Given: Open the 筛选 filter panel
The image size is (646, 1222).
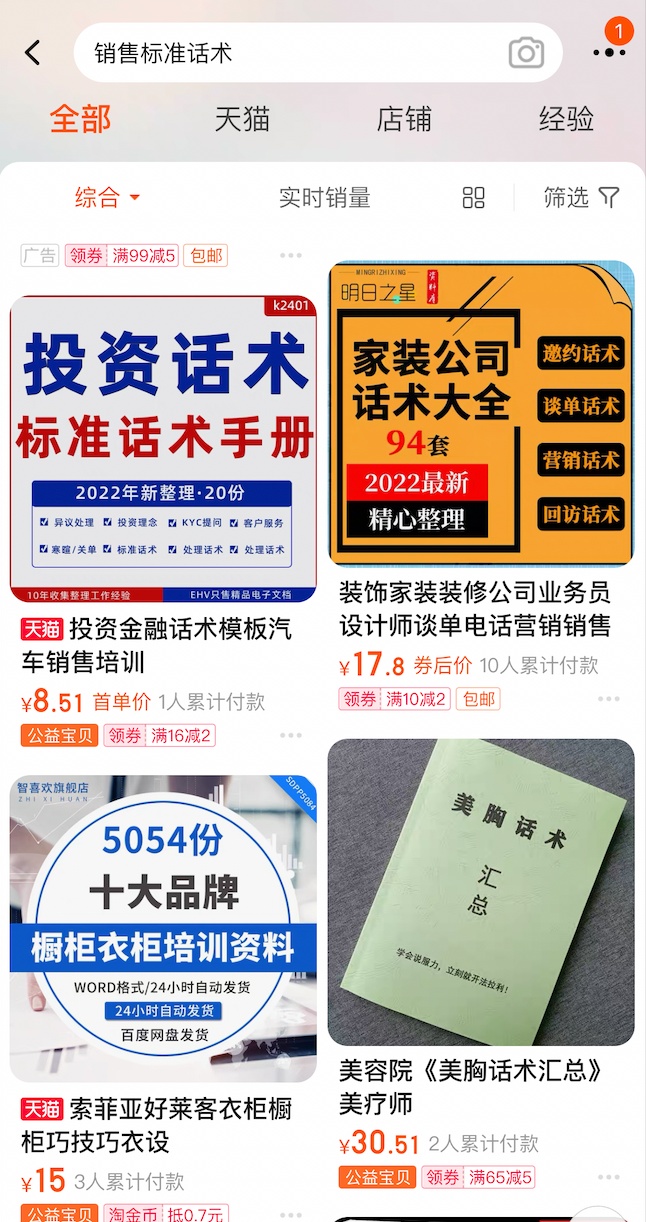Looking at the screenshot, I should click(581, 197).
